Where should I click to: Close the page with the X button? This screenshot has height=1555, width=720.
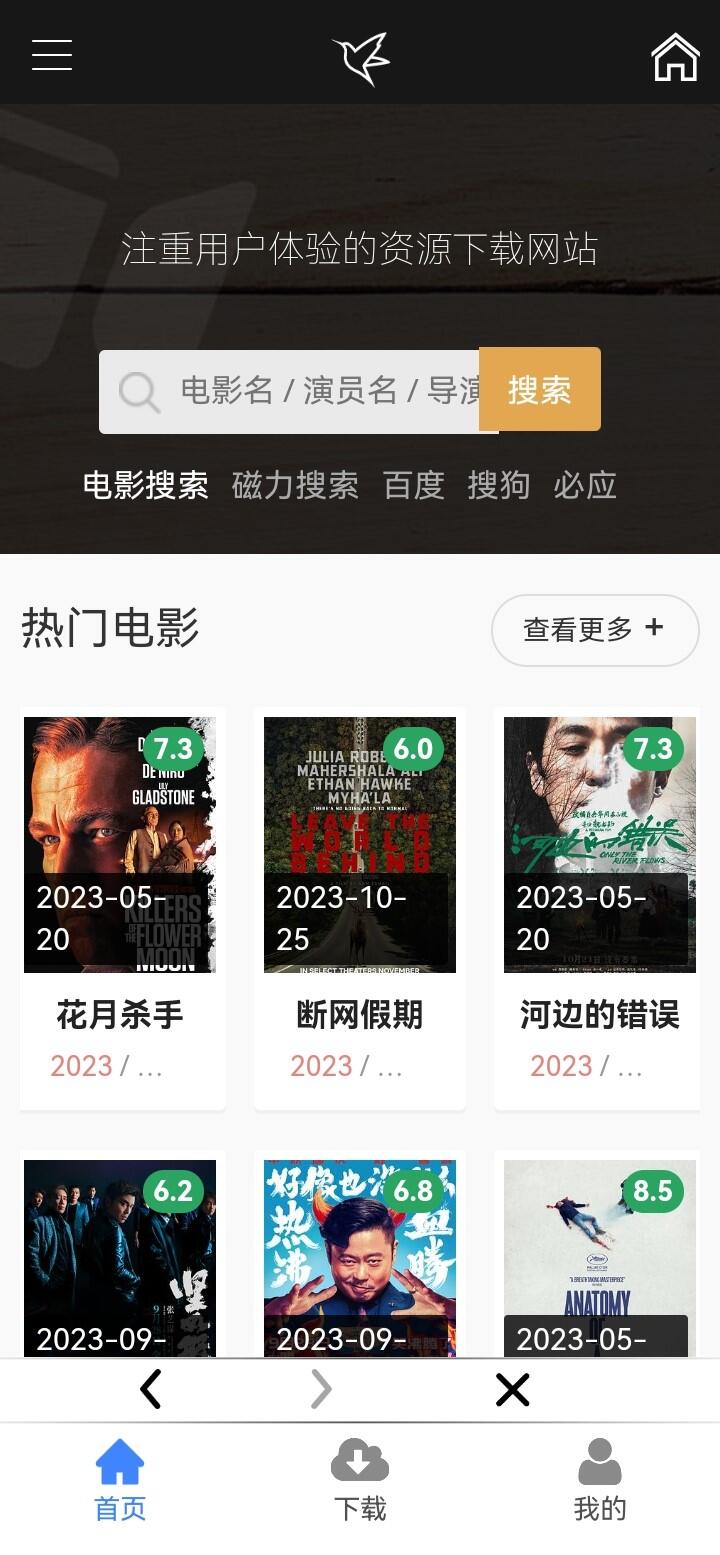coord(512,1390)
